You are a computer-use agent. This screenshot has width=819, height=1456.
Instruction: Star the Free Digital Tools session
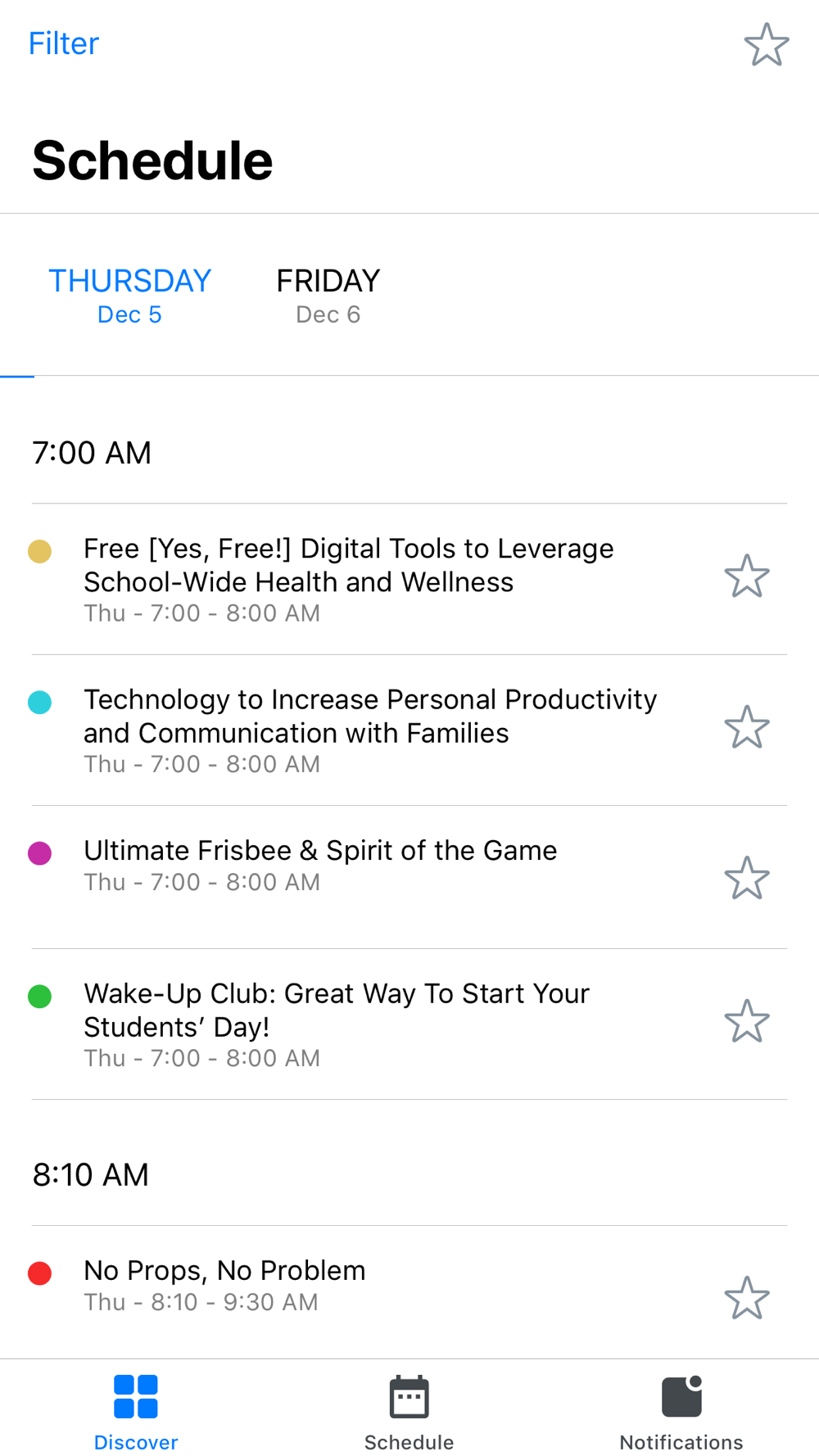(746, 577)
